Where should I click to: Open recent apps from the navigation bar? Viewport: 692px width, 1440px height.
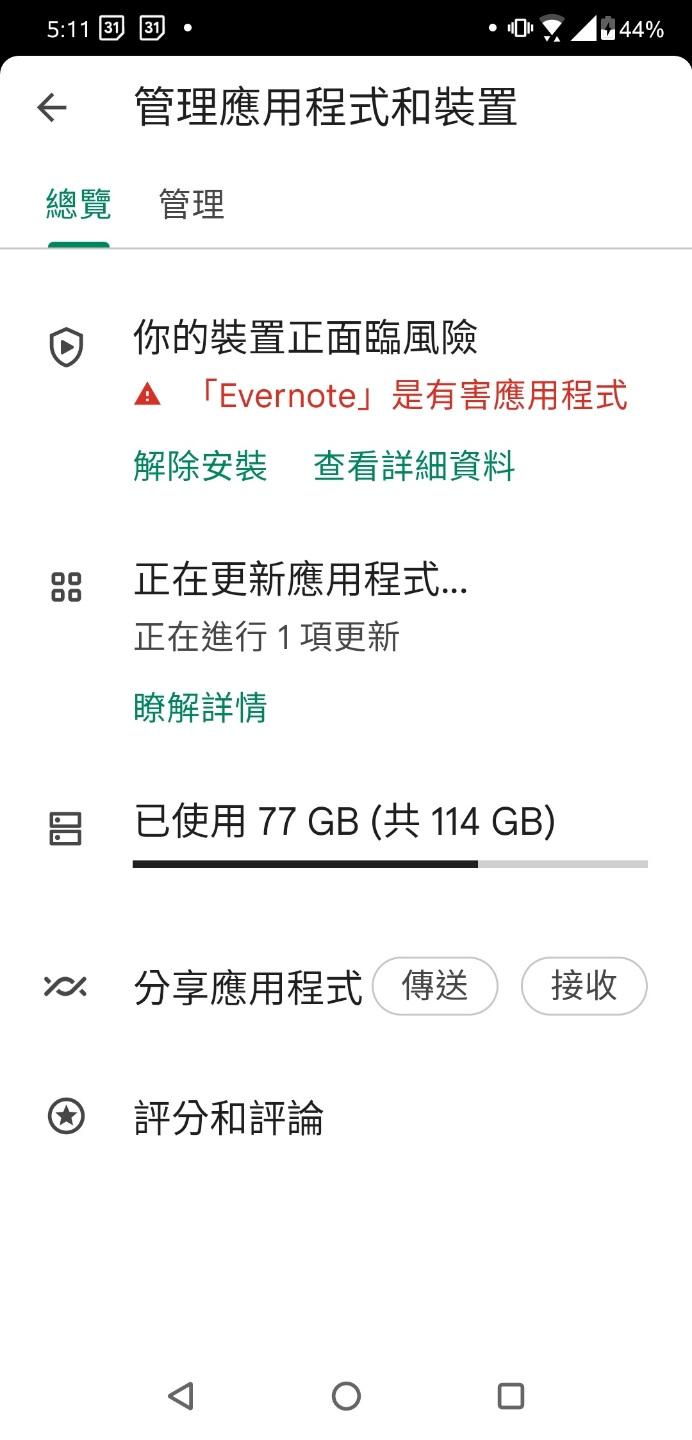pyautogui.click(x=511, y=1396)
